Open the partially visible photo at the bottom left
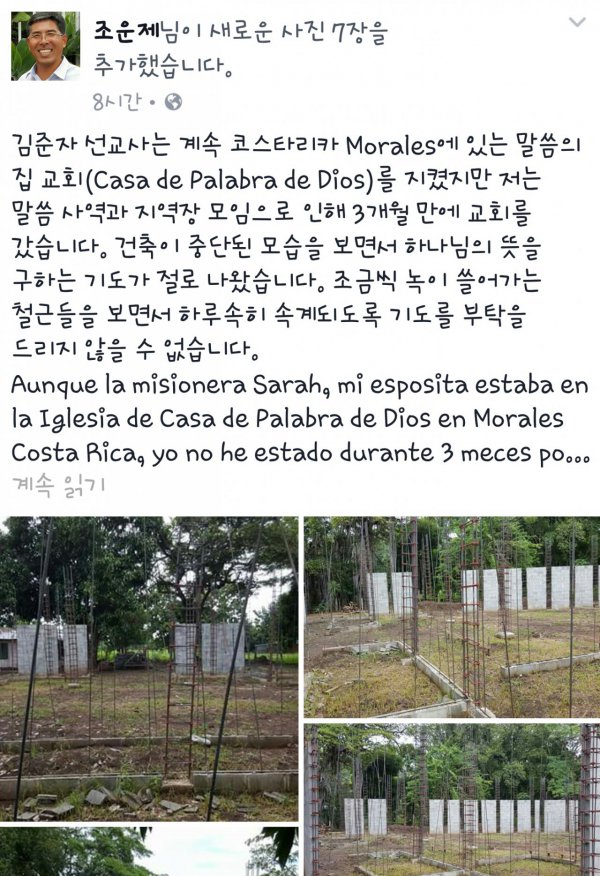 pyautogui.click(x=149, y=852)
